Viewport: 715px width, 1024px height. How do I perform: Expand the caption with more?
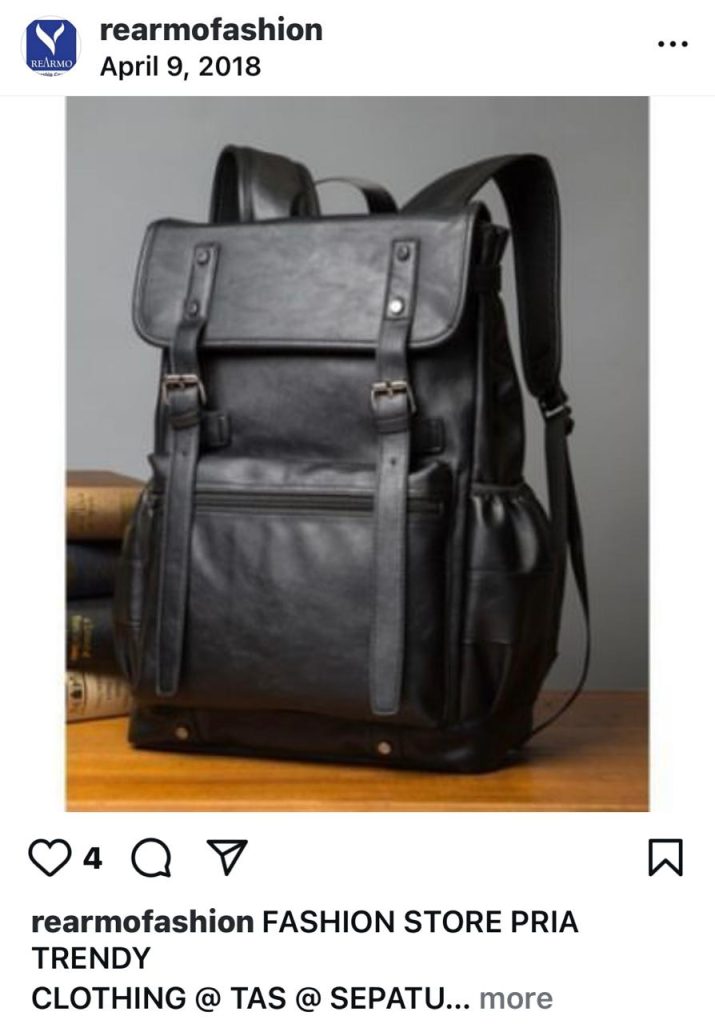click(515, 997)
